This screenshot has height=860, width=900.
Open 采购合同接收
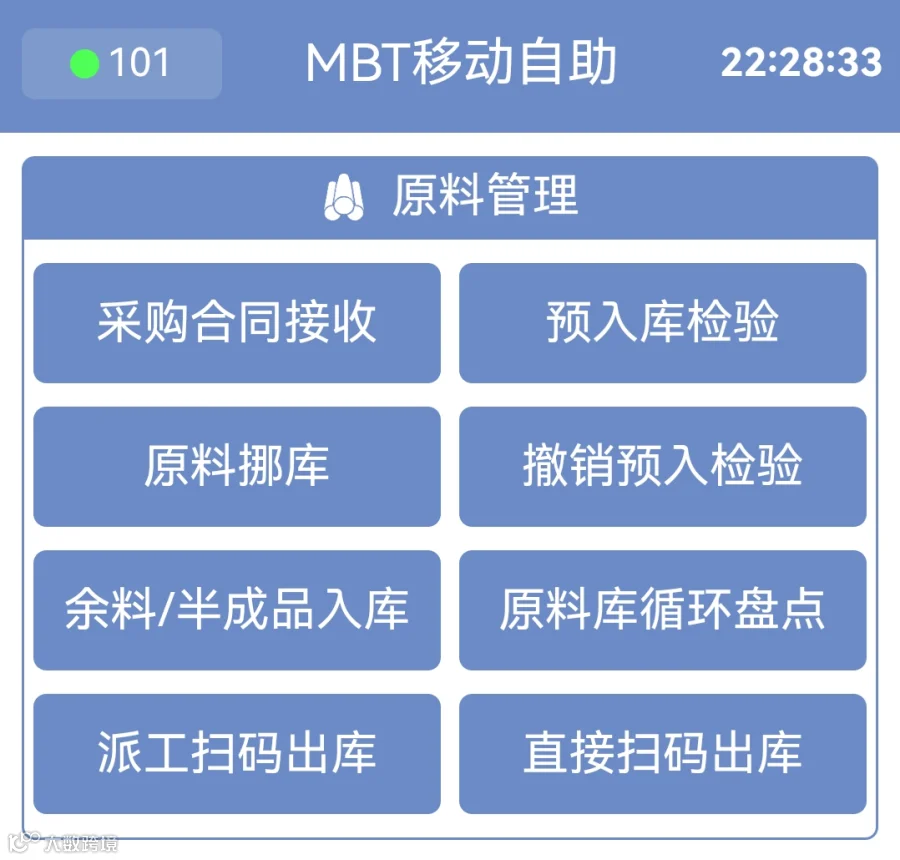[237, 323]
